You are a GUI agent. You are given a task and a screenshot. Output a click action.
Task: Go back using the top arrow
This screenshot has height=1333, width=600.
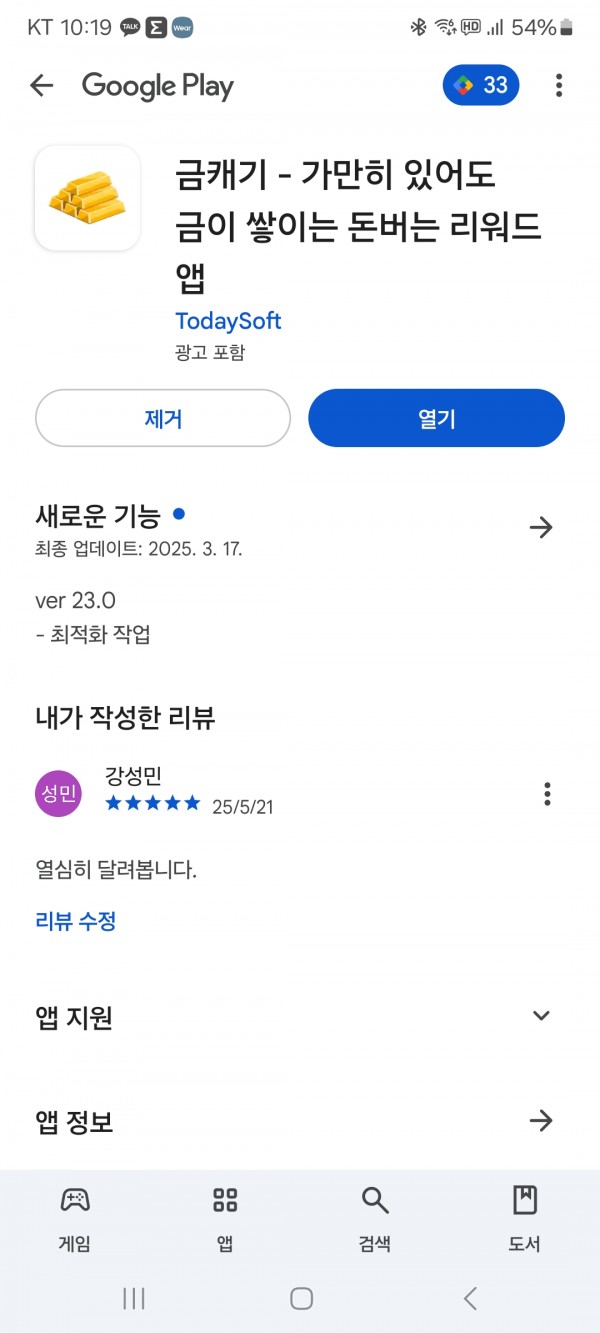[x=42, y=86]
